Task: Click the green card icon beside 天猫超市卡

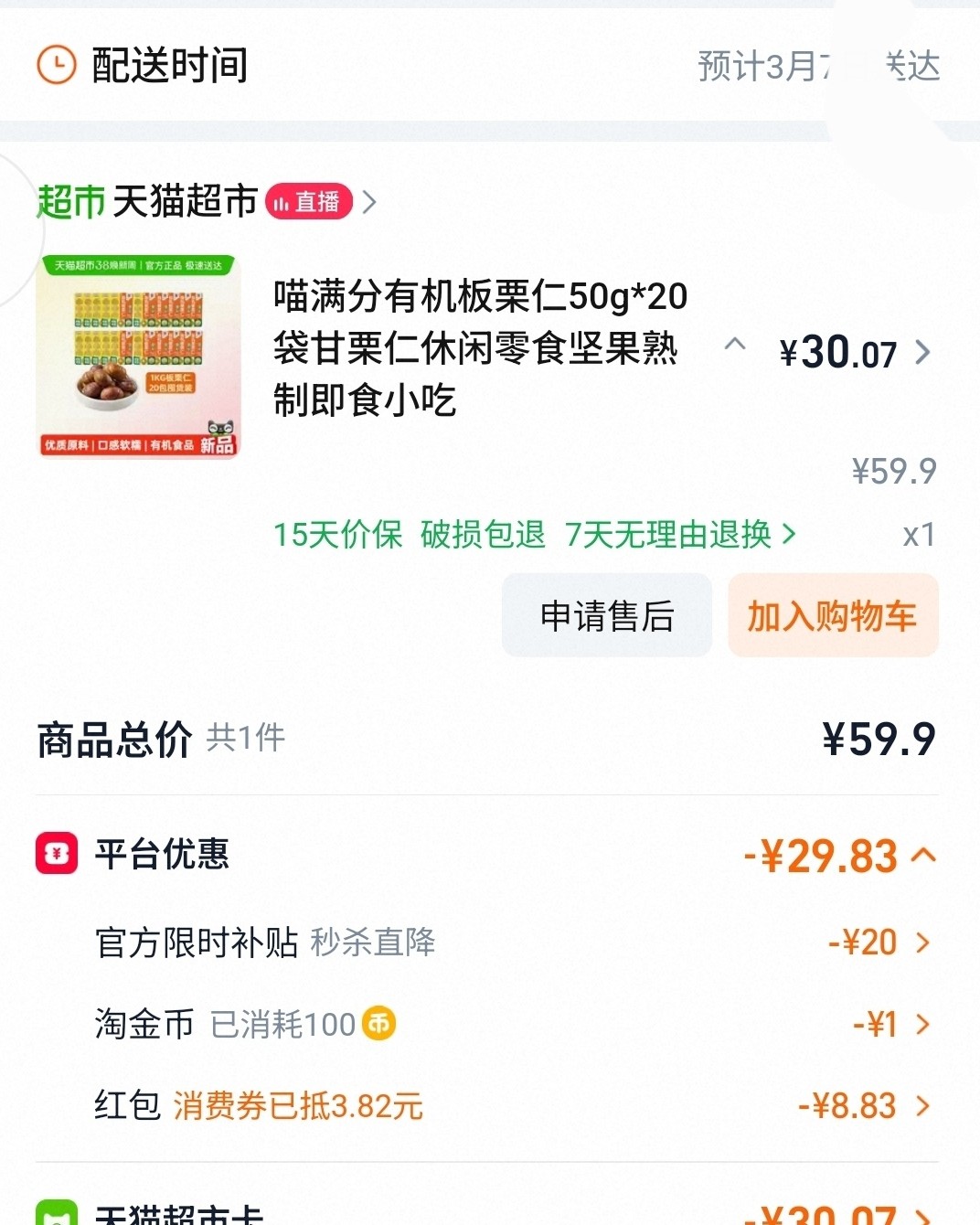Action: 57,1216
